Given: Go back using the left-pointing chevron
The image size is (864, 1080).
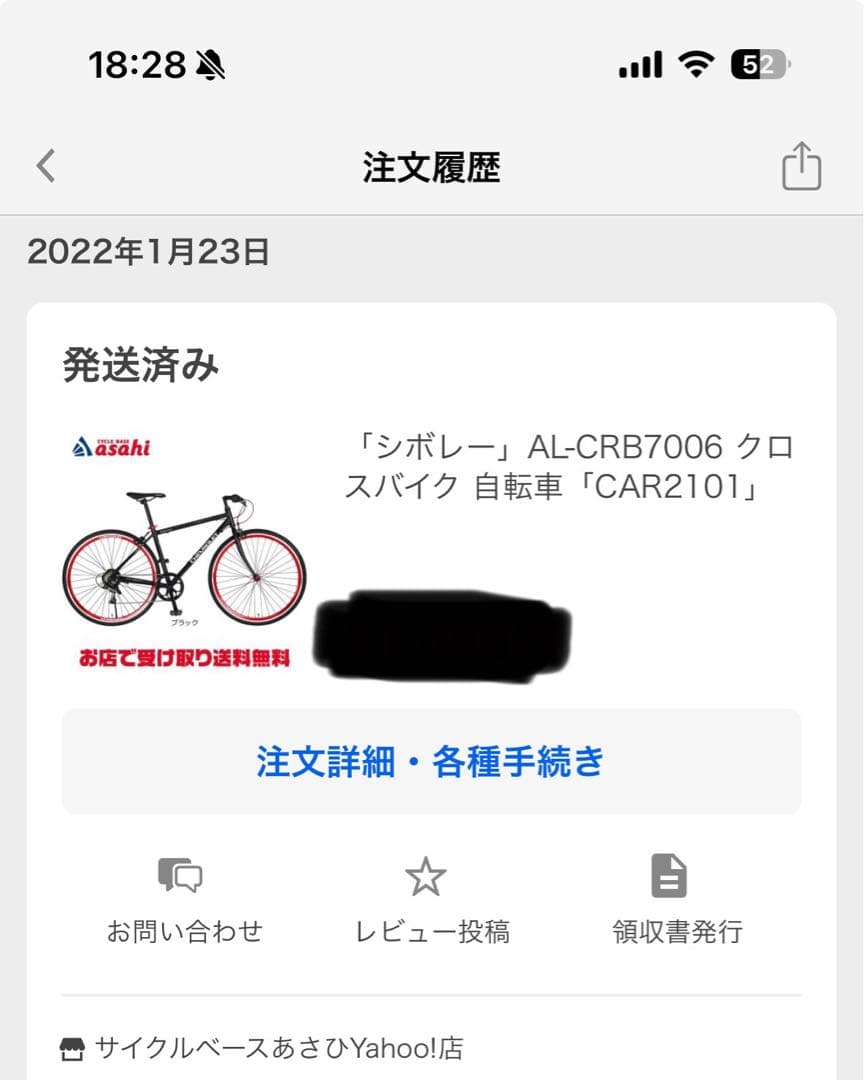Looking at the screenshot, I should [x=44, y=167].
